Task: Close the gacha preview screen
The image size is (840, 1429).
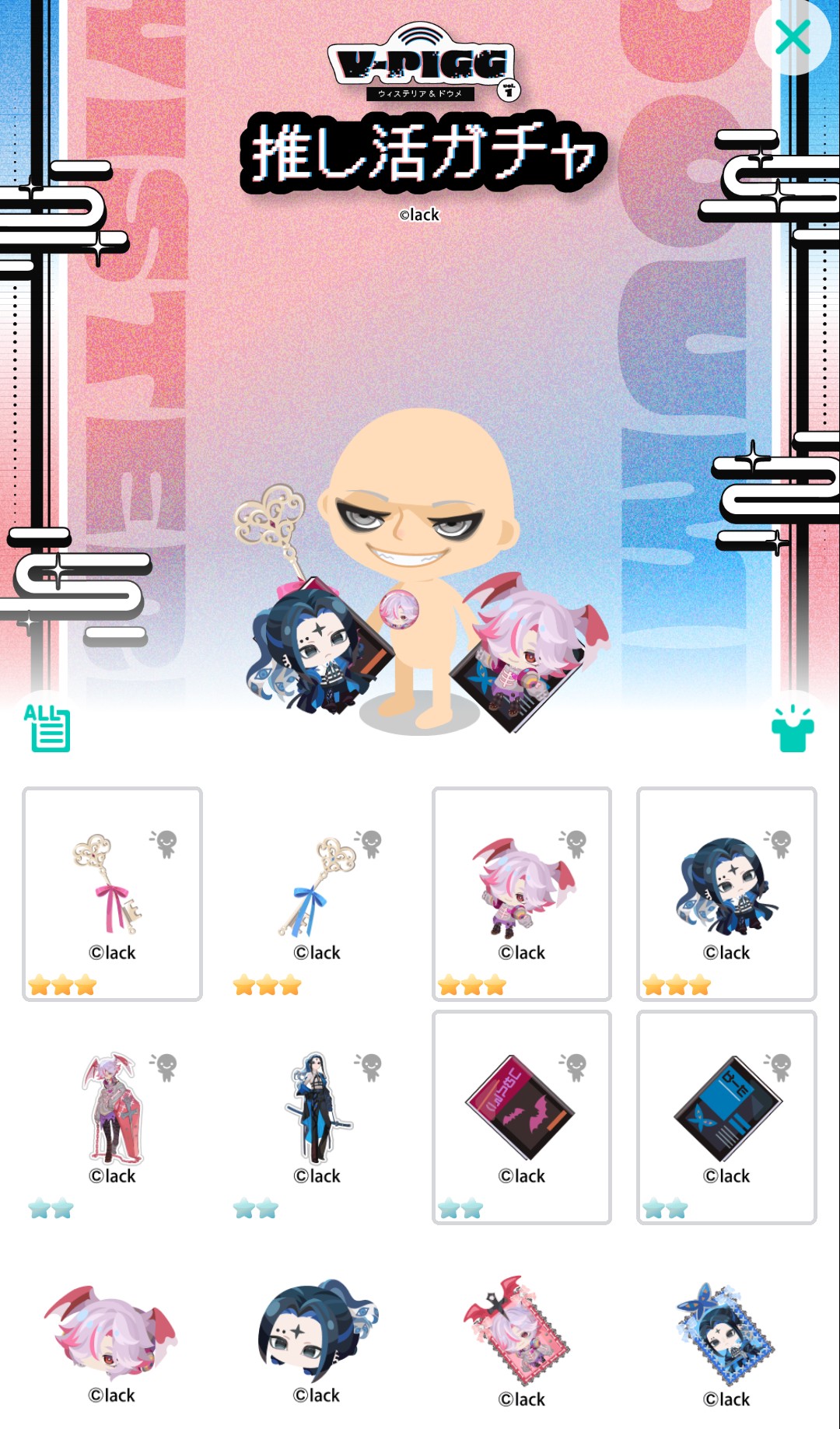Action: pyautogui.click(x=793, y=37)
